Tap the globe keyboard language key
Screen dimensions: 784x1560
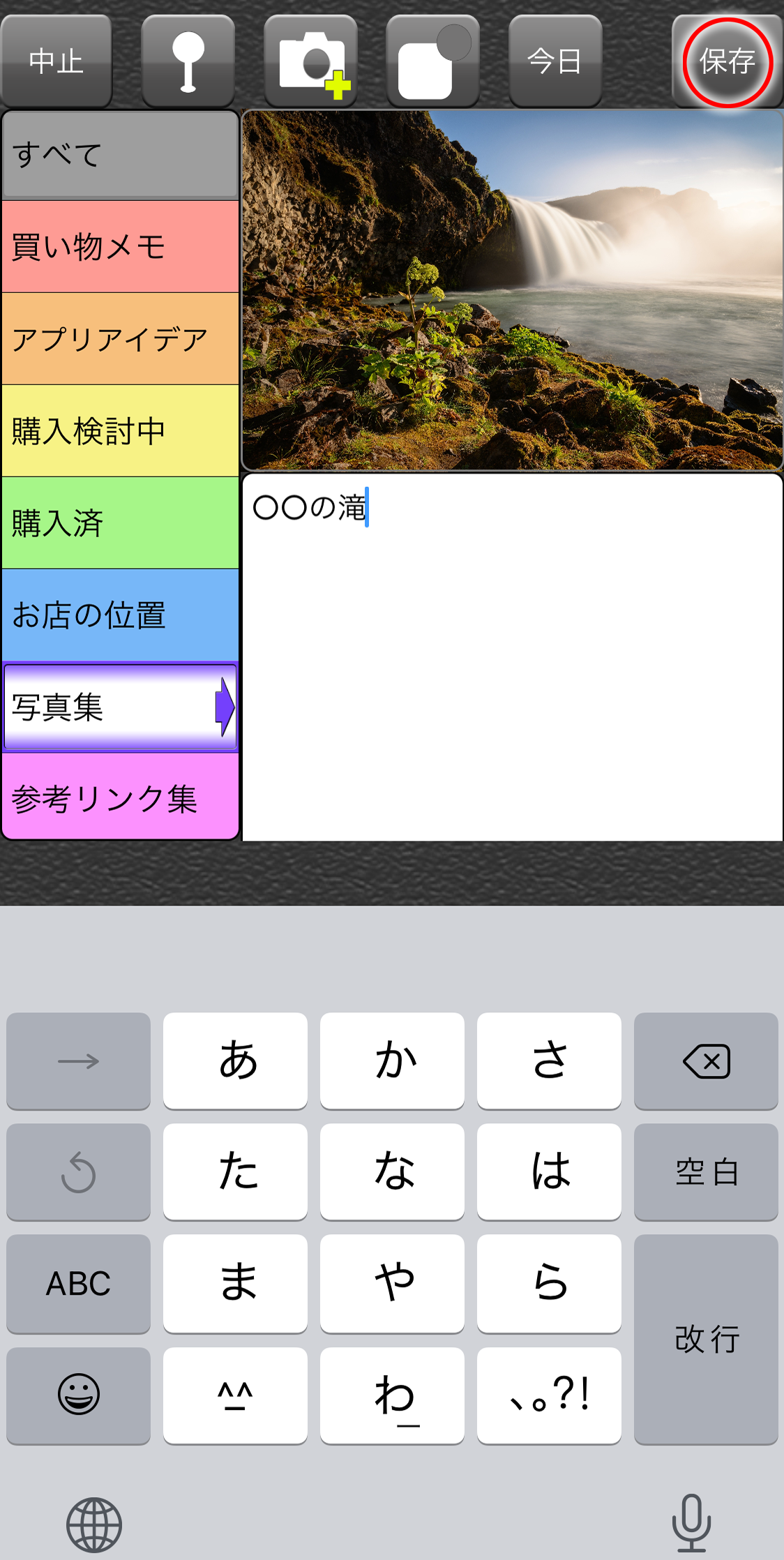[94, 1525]
